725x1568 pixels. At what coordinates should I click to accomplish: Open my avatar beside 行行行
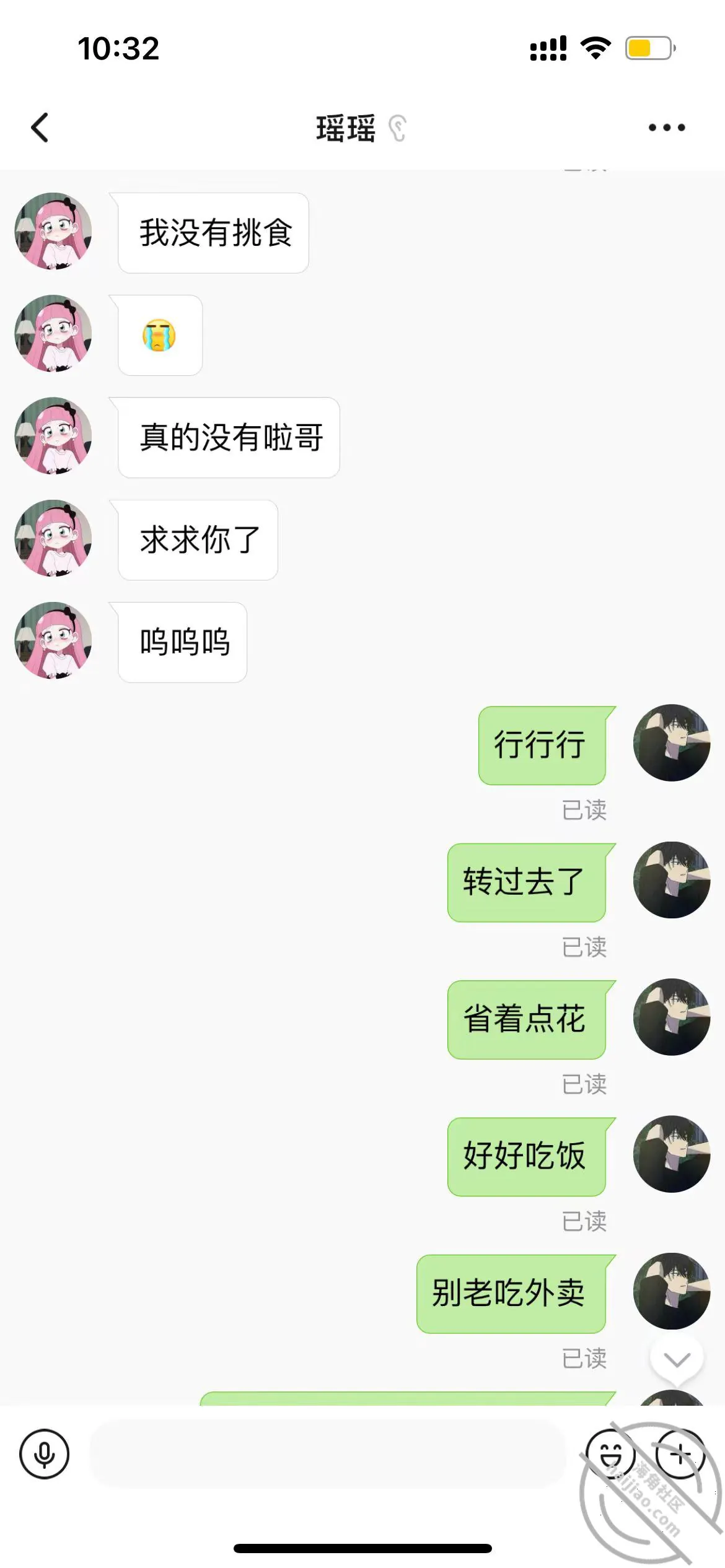point(672,743)
